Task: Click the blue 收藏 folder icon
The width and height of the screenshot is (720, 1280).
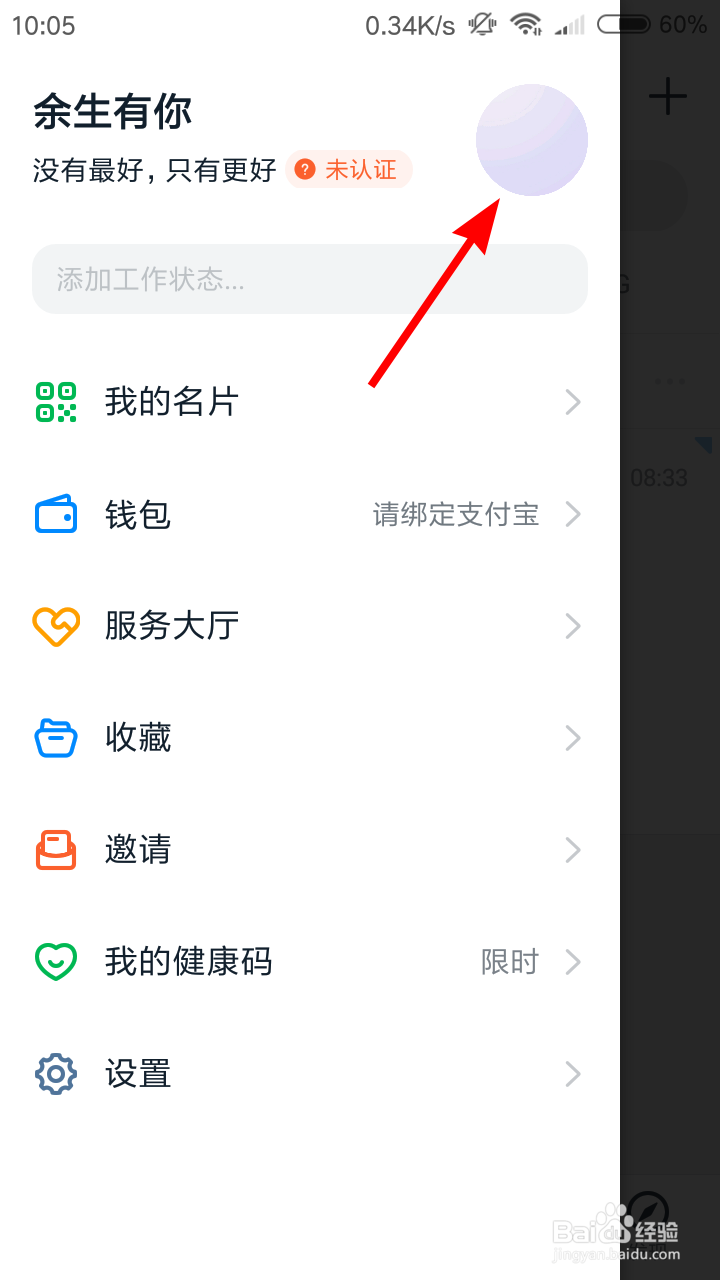Action: (x=56, y=738)
